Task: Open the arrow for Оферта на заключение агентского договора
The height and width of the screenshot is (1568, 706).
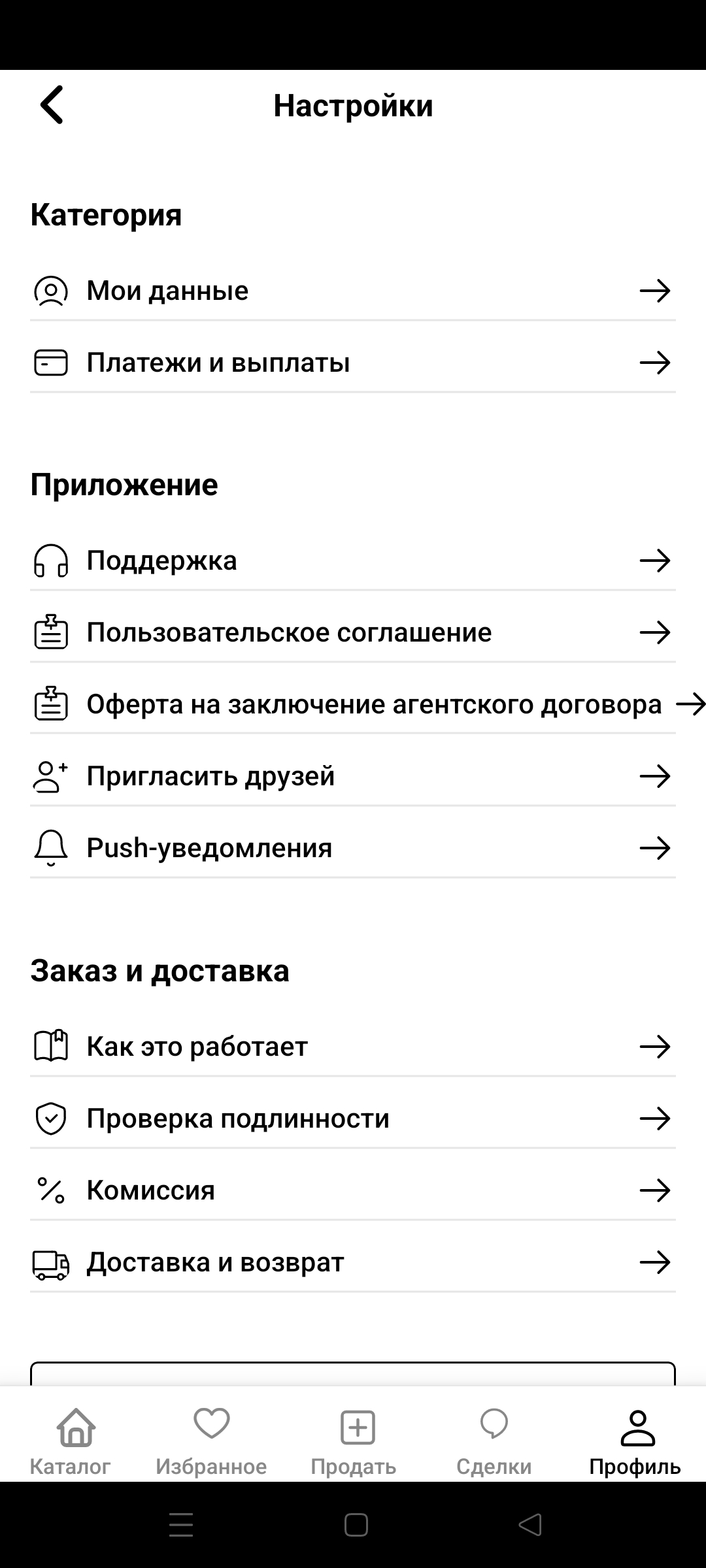Action: pyautogui.click(x=690, y=704)
